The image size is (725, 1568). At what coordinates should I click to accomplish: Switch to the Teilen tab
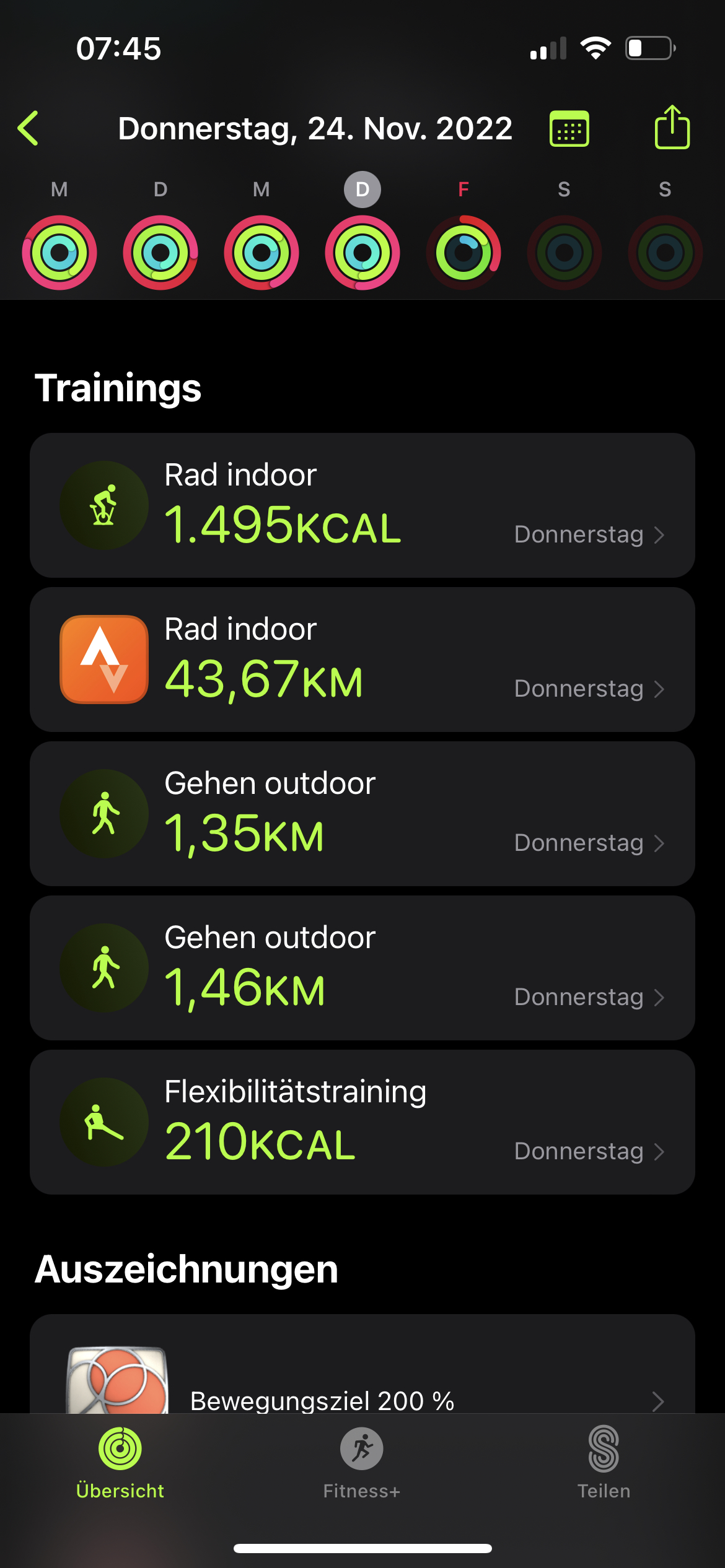(x=604, y=1463)
